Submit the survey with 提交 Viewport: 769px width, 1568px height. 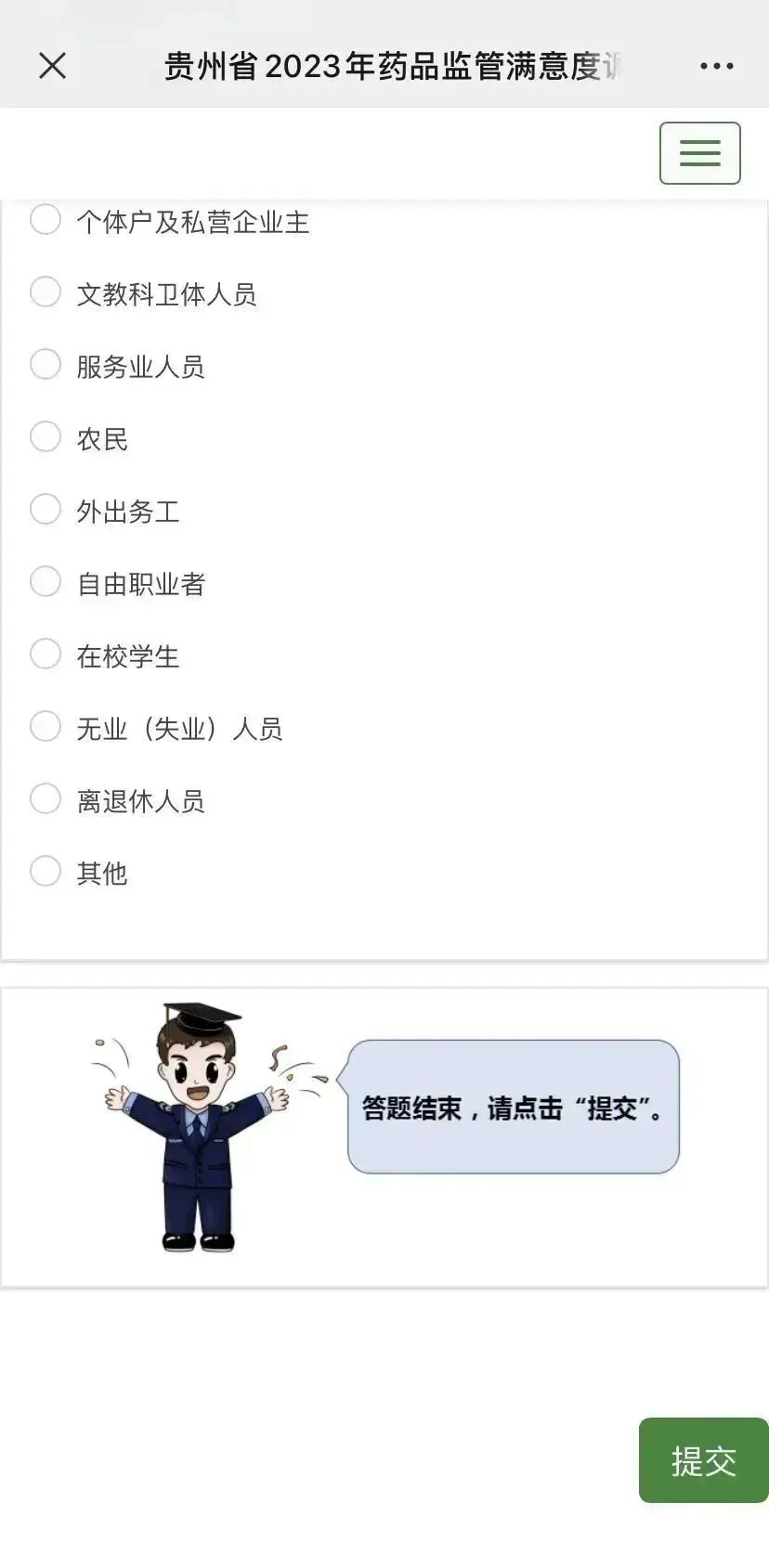[x=703, y=1460]
